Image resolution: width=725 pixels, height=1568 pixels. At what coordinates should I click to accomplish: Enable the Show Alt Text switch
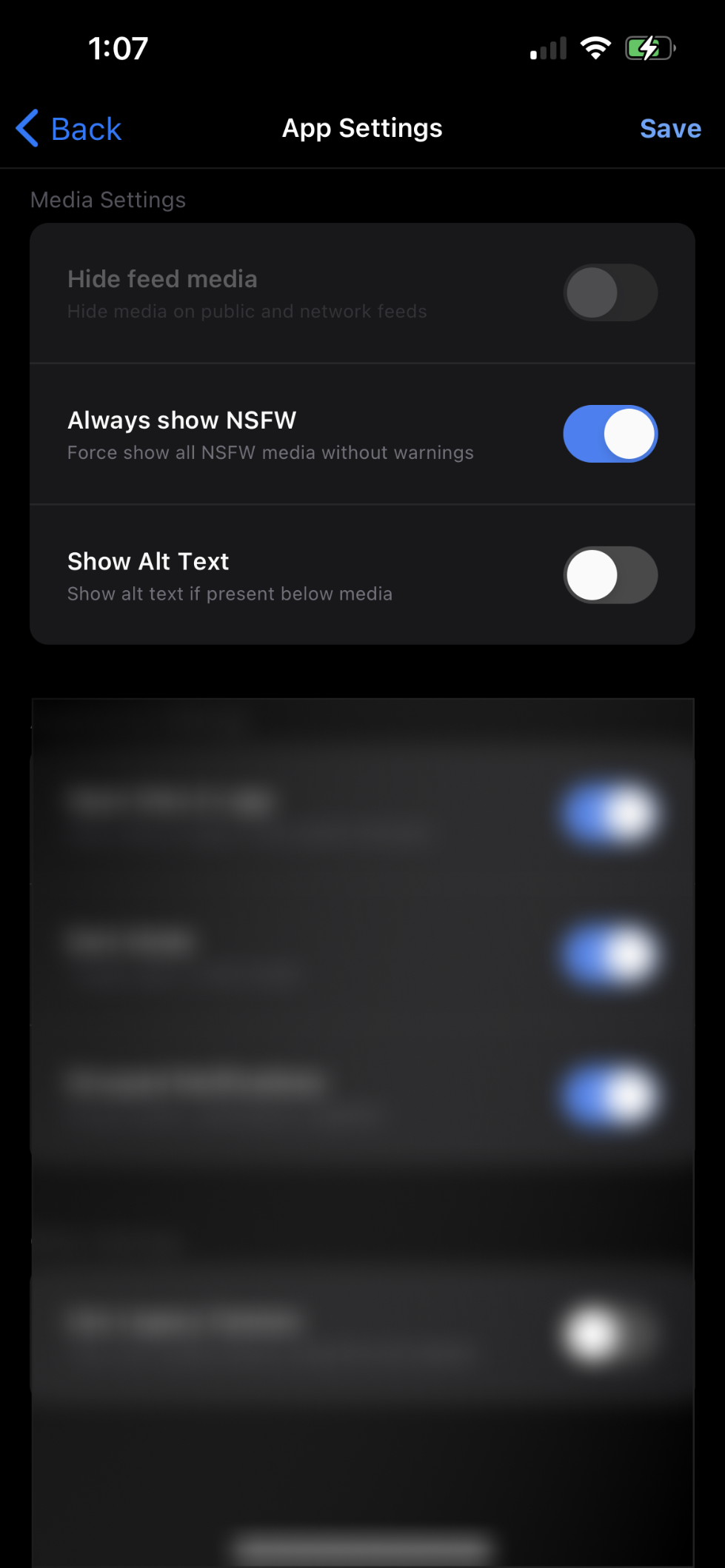(x=610, y=575)
